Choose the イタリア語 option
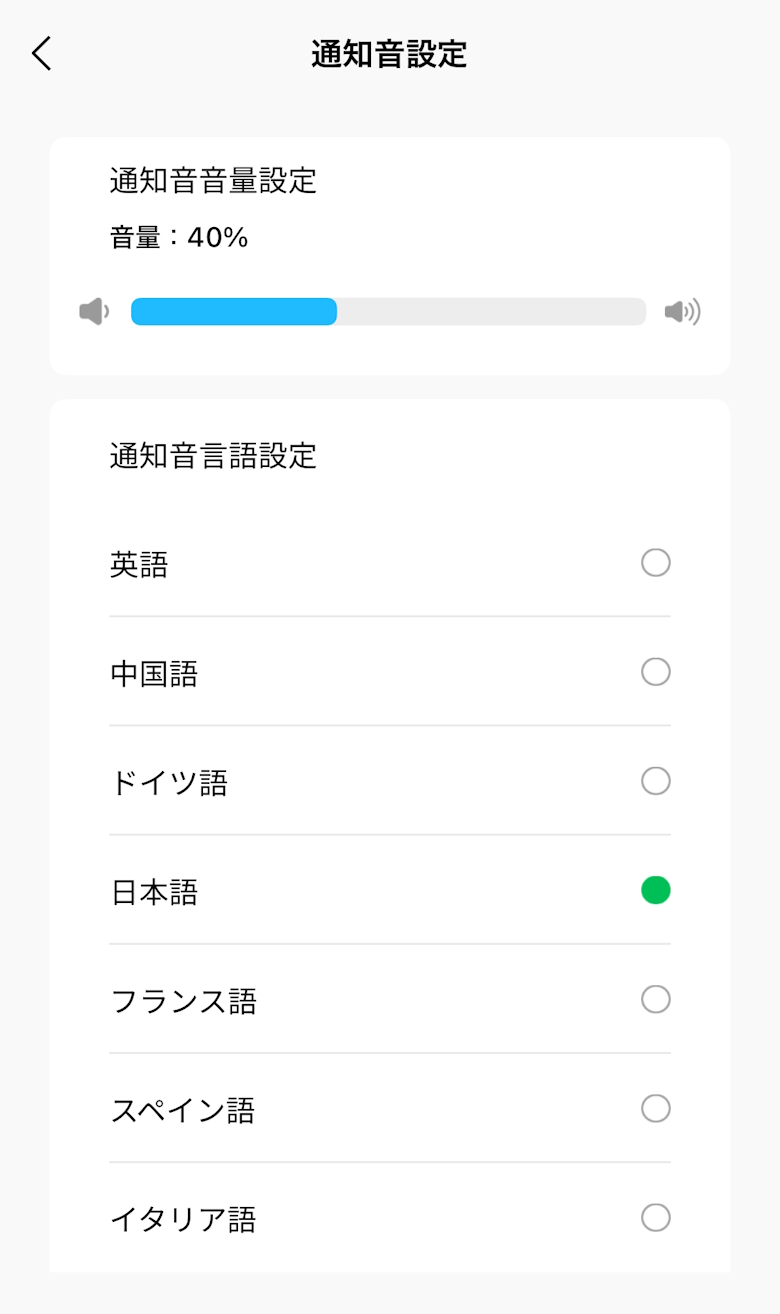 point(655,1217)
